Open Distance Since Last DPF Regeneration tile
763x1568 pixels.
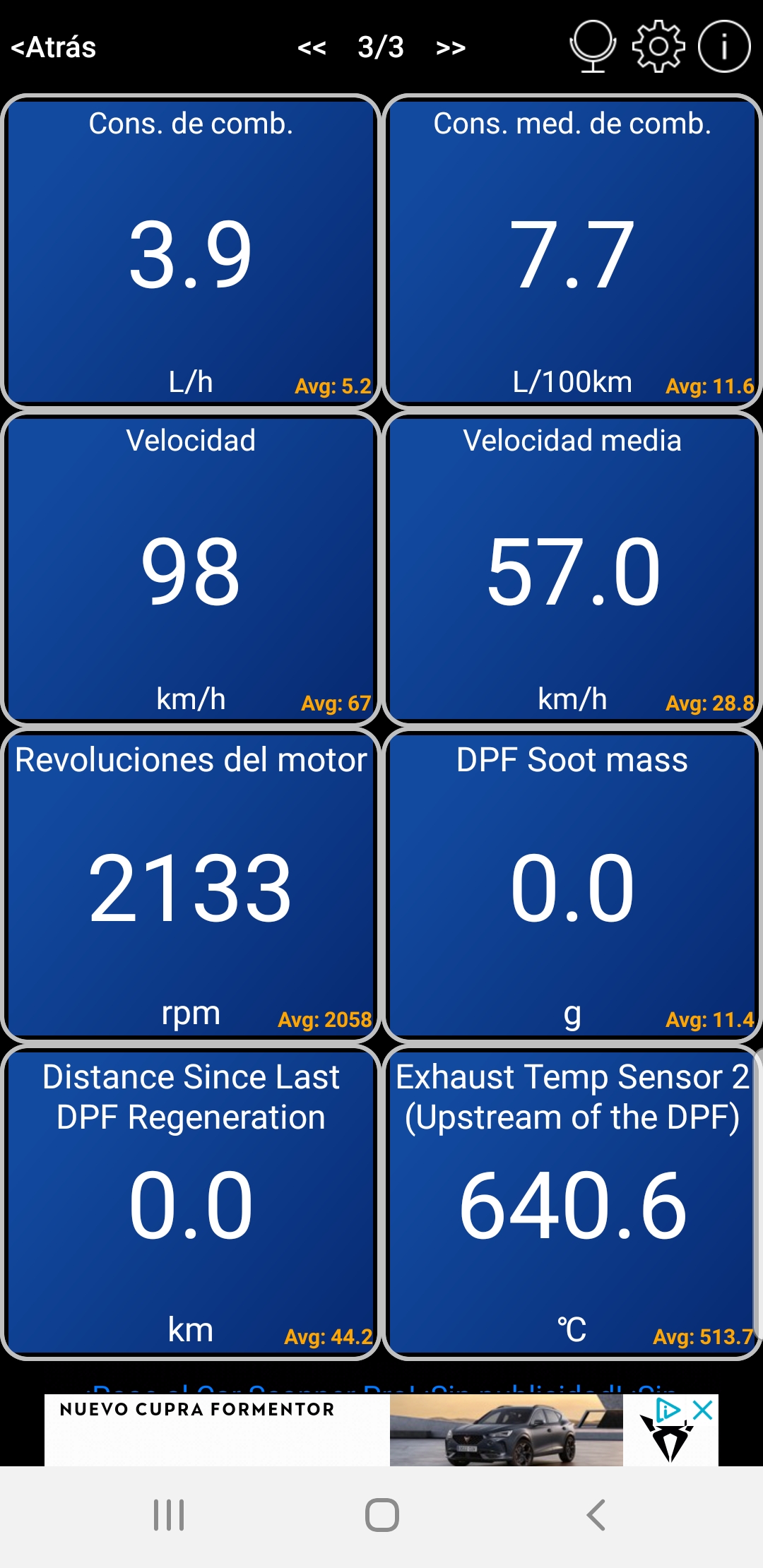coord(191,1203)
